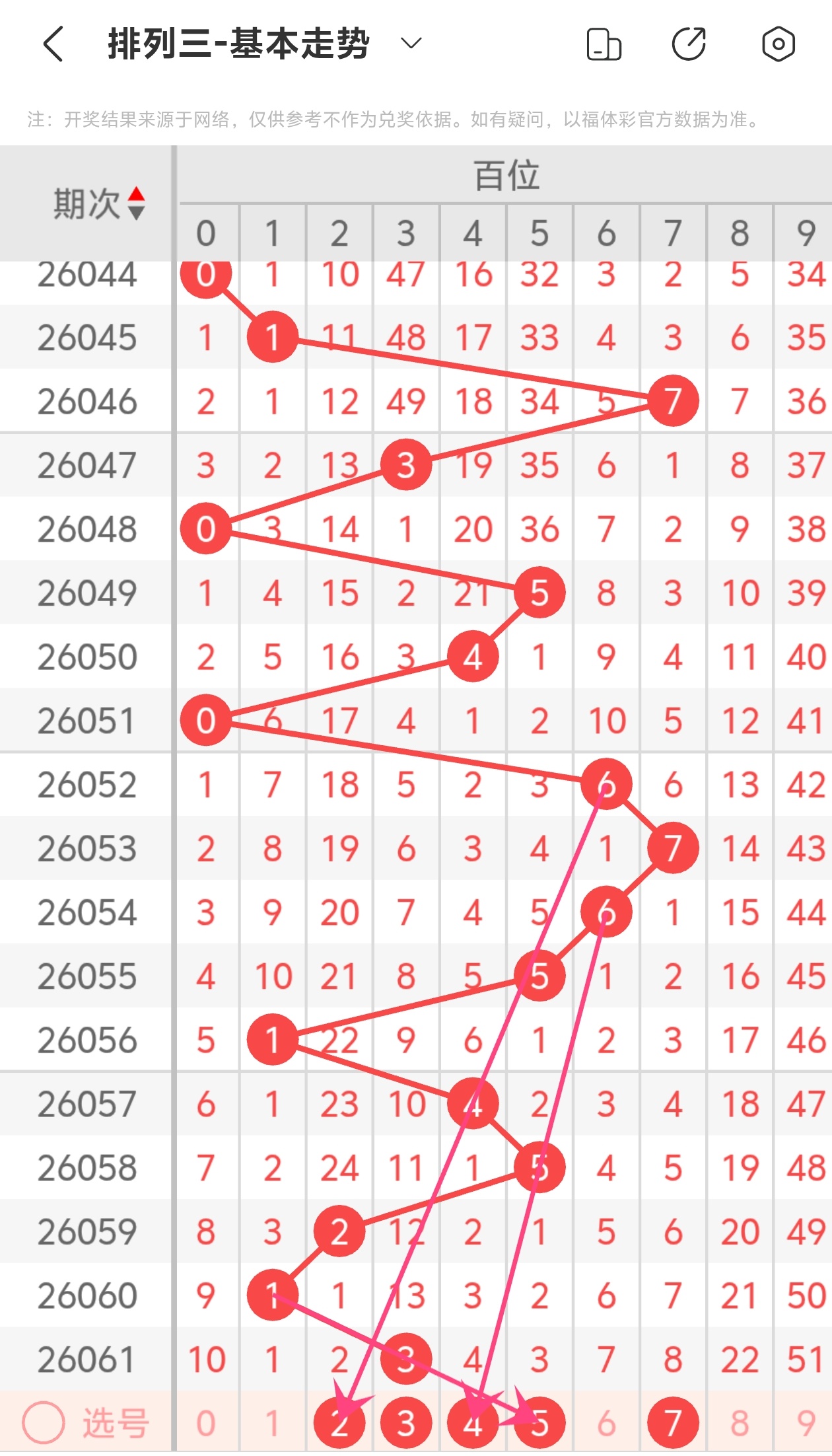The height and width of the screenshot is (1456, 832).
Task: Deselect number 4 in 选号 row
Action: tap(473, 1423)
